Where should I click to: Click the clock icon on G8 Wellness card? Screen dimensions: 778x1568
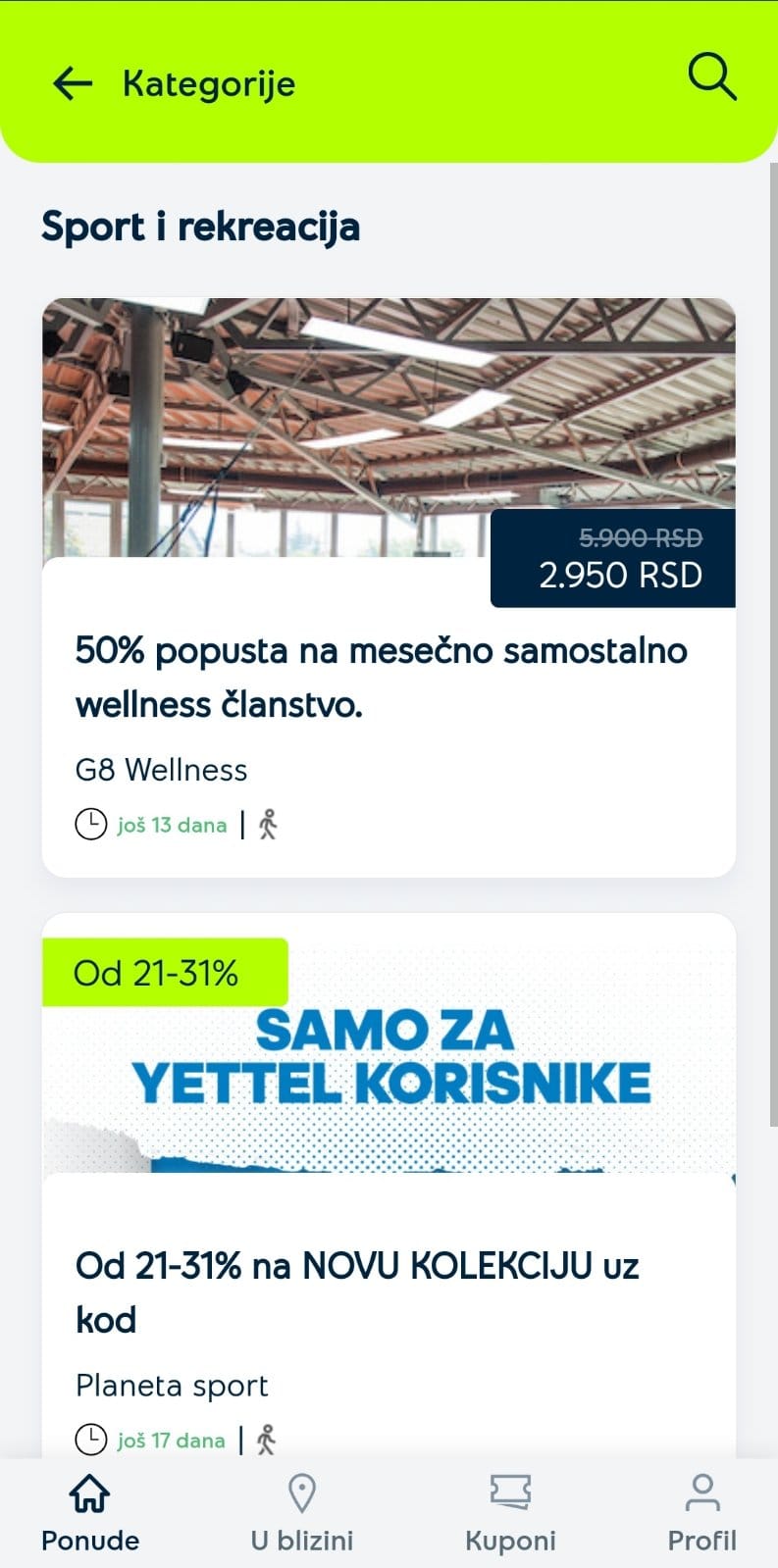point(89,824)
